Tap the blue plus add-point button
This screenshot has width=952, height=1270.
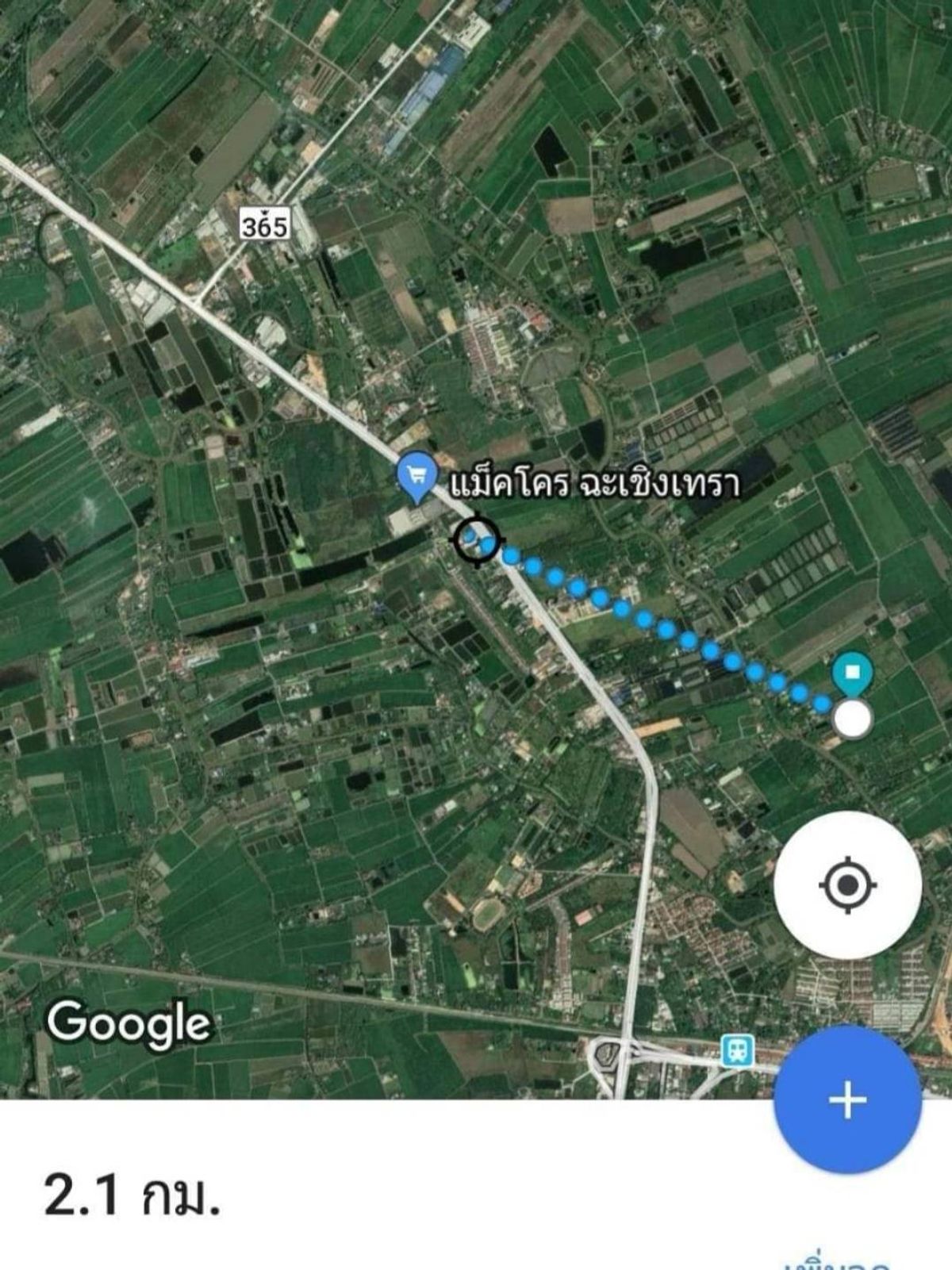point(847,1099)
